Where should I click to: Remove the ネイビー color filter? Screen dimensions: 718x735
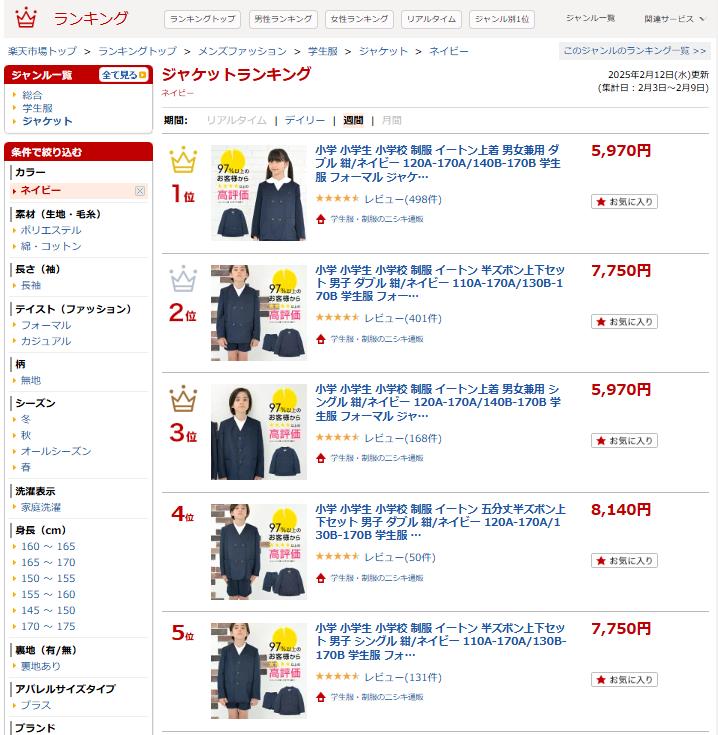tap(140, 190)
